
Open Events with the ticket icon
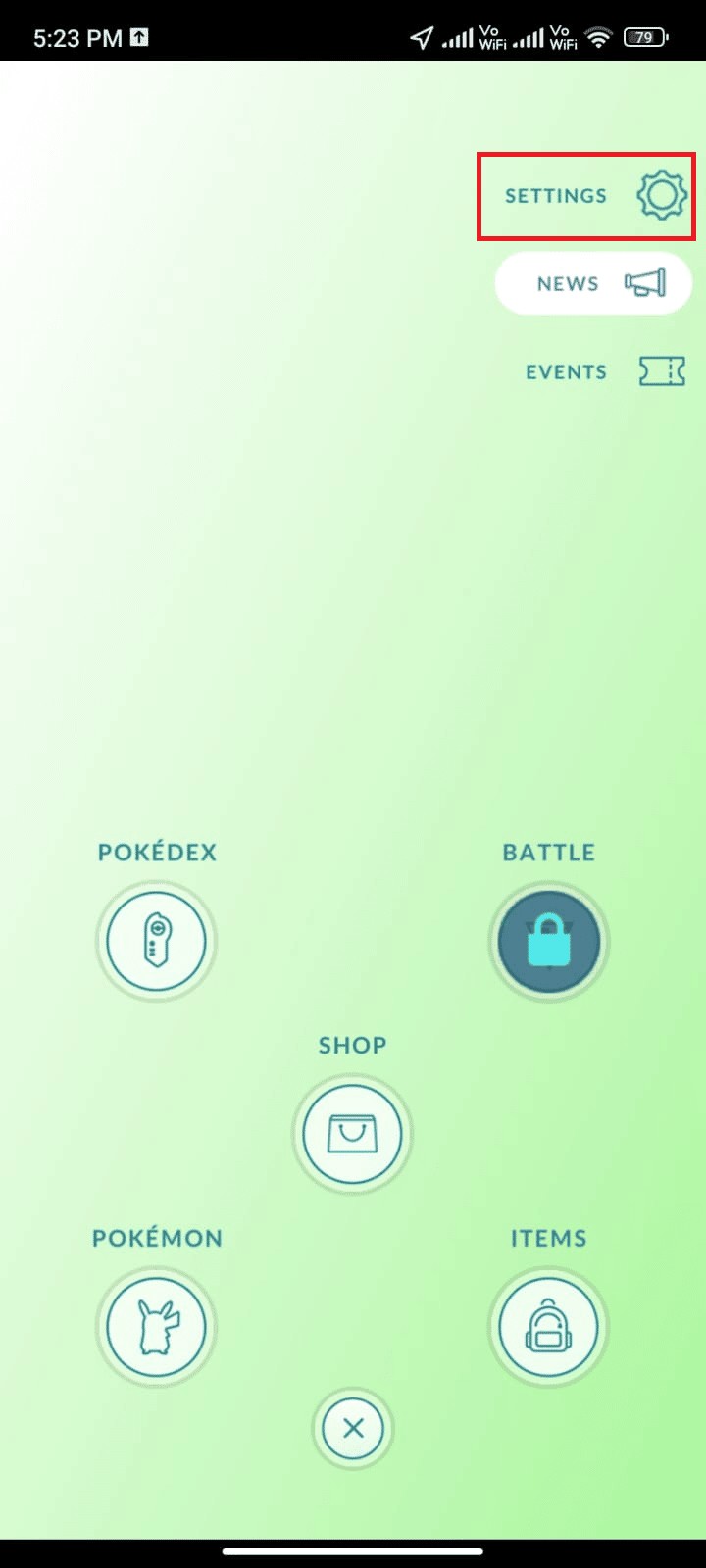click(661, 371)
